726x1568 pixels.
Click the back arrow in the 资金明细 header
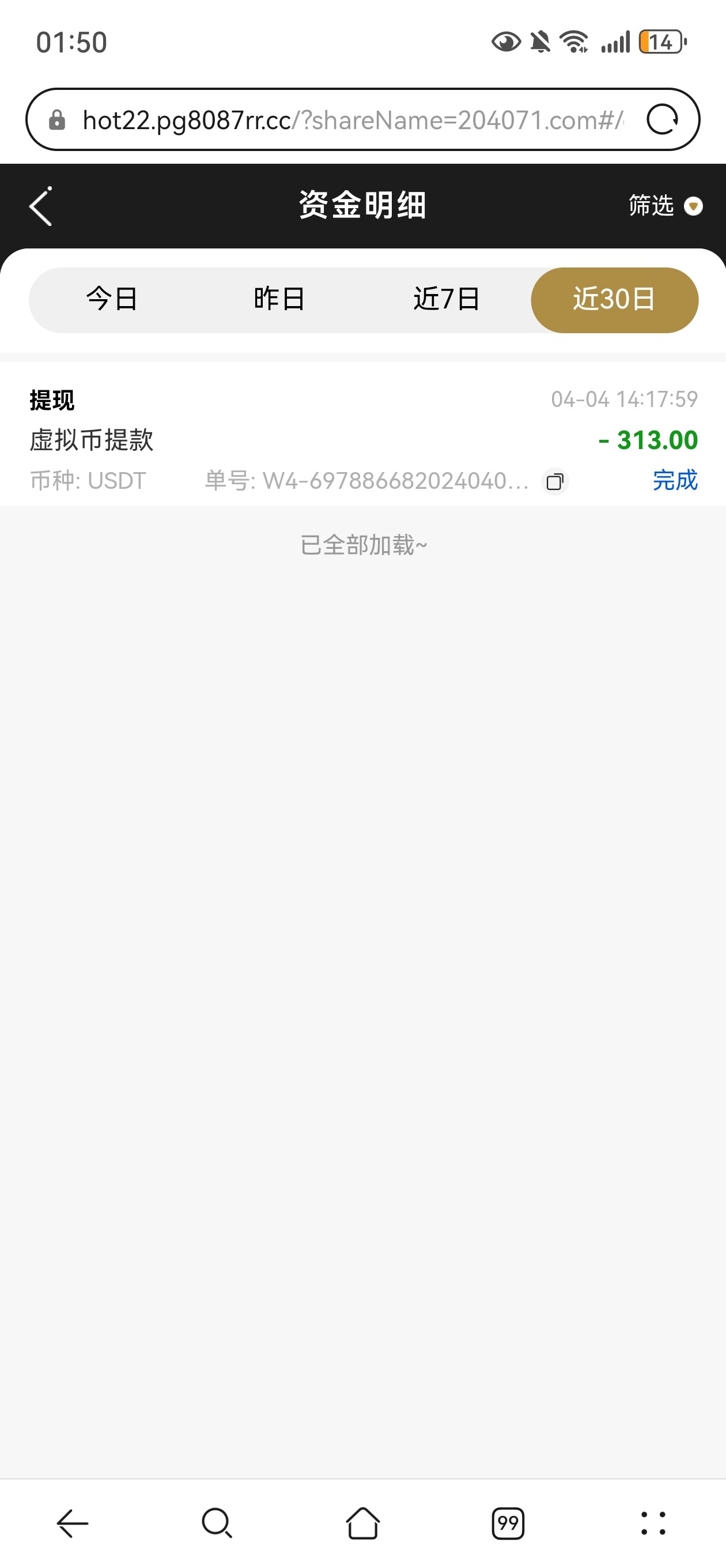(x=40, y=206)
